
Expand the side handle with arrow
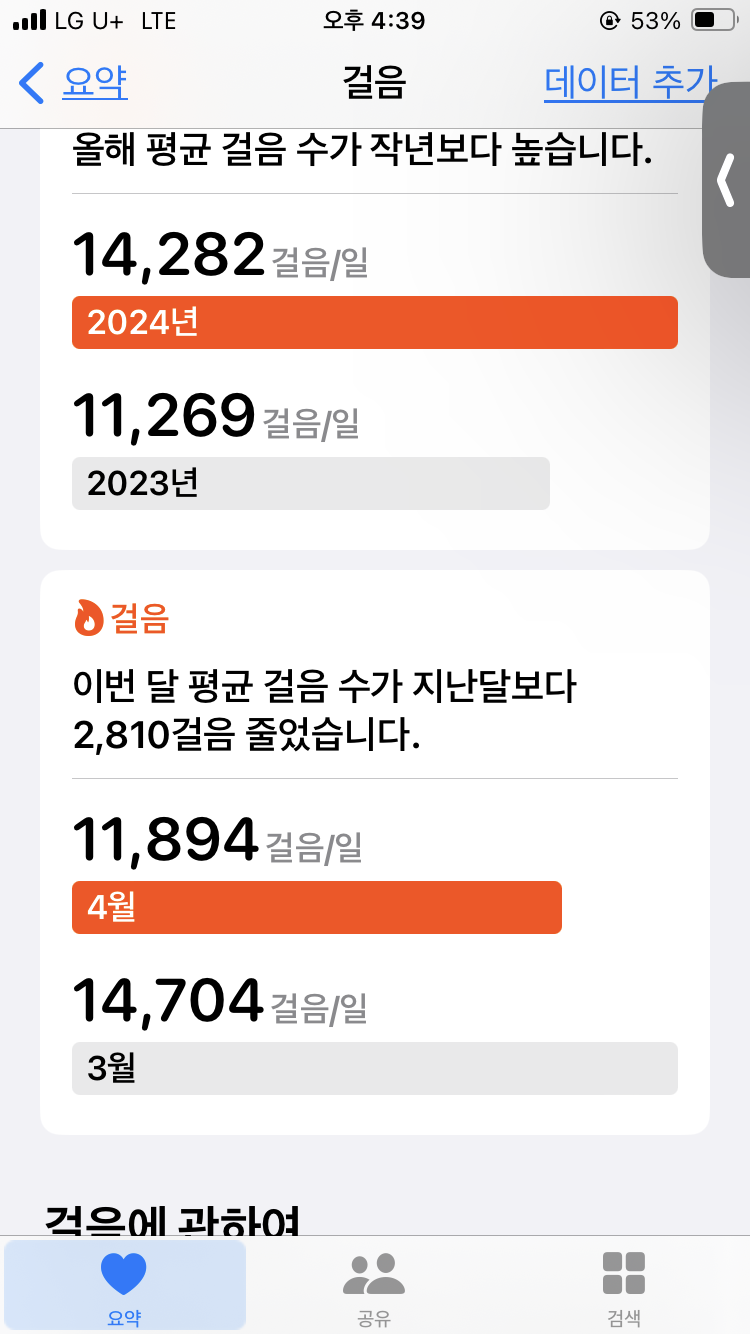tap(727, 181)
